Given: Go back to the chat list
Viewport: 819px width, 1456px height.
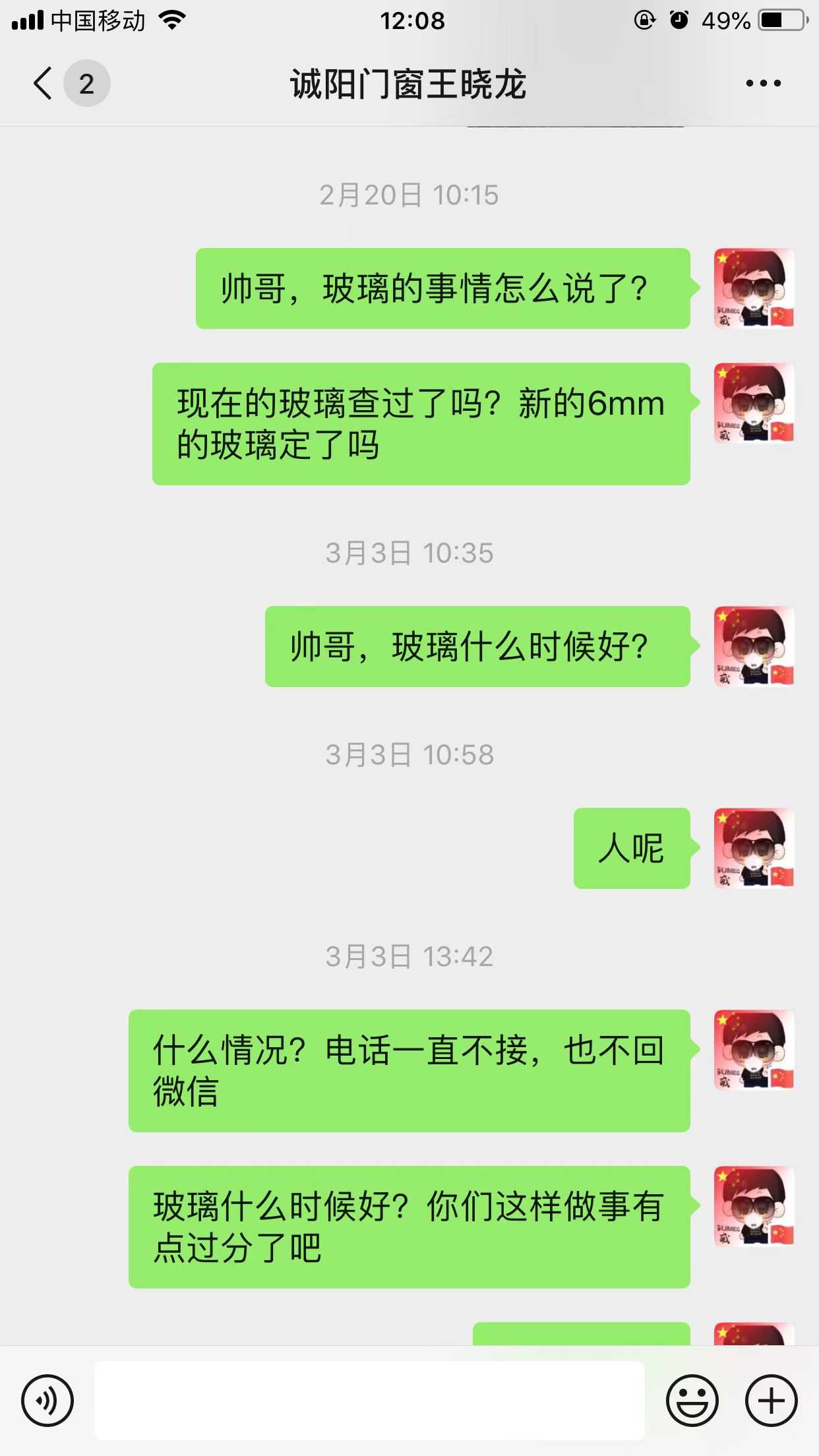Looking at the screenshot, I should tap(44, 84).
